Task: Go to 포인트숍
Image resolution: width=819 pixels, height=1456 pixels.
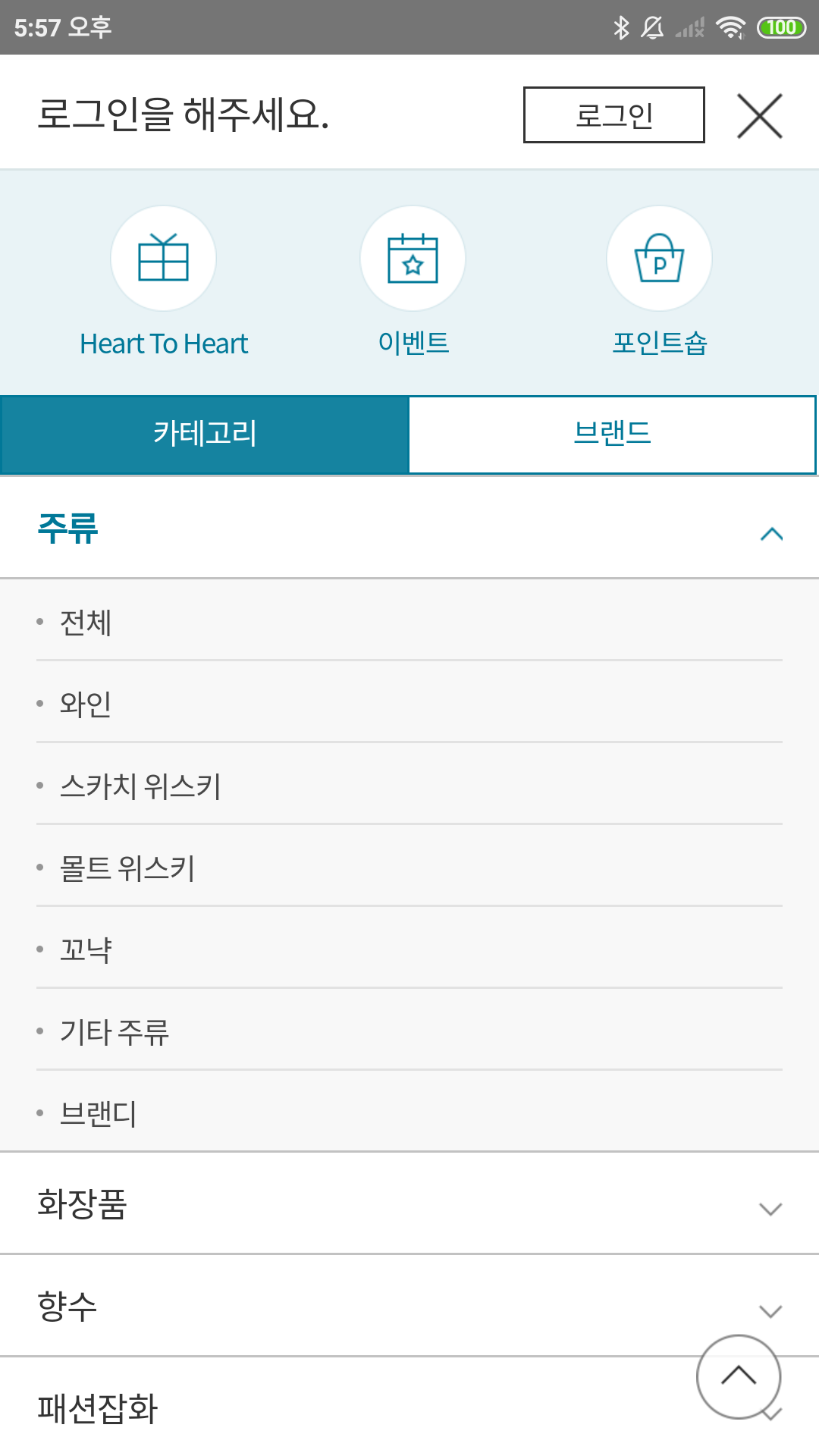Action: (659, 281)
